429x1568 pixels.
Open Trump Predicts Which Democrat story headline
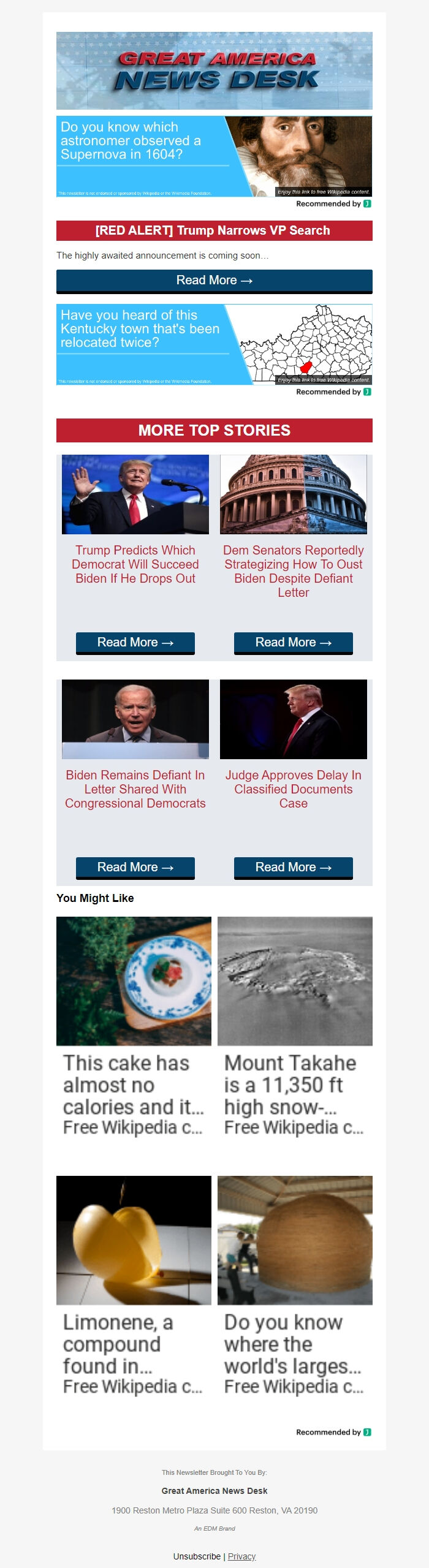tap(135, 564)
